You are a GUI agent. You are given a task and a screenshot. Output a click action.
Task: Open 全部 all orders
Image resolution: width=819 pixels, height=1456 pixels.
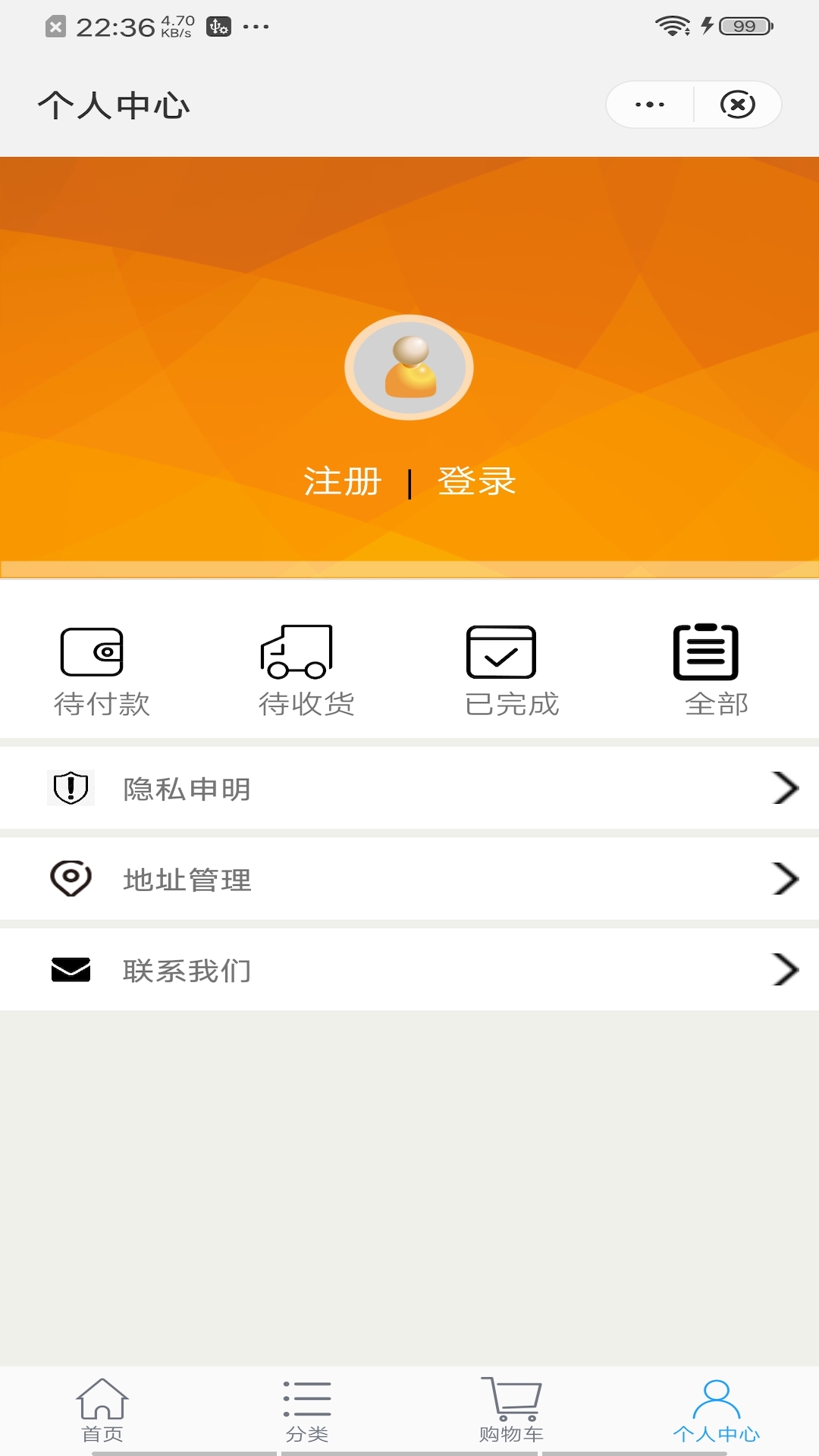tap(716, 671)
